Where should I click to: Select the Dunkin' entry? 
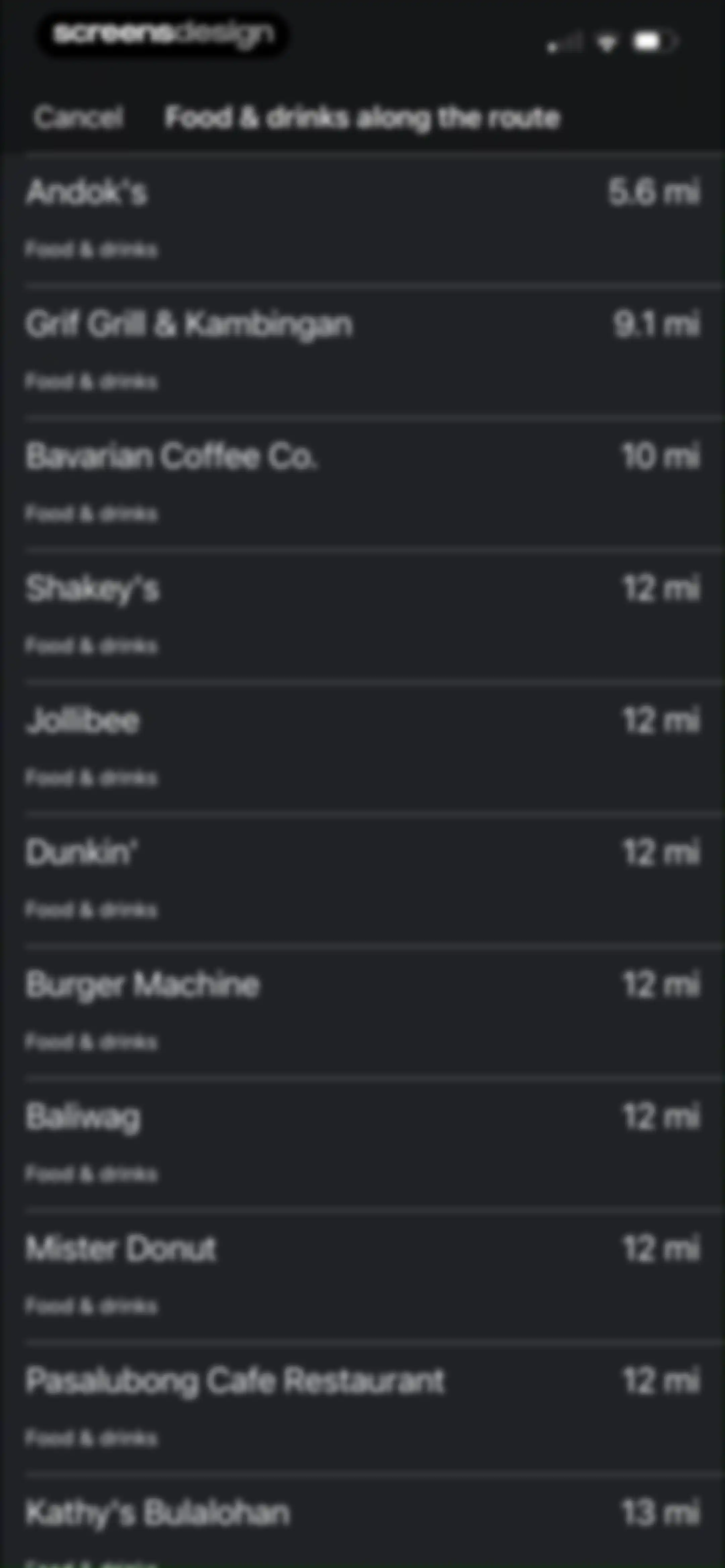click(x=363, y=880)
